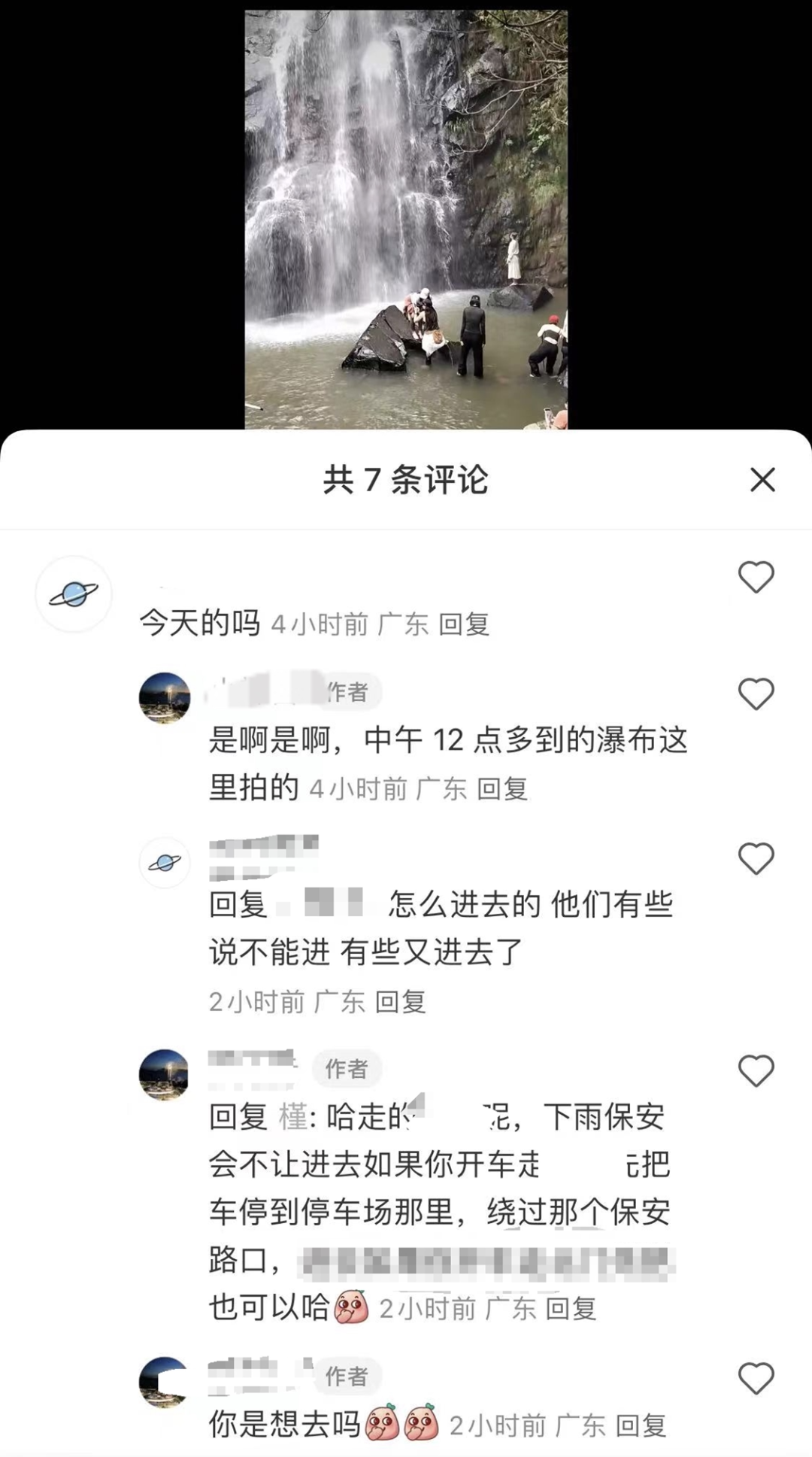Reply to the comment asking '怎么进去的'

[400, 1002]
